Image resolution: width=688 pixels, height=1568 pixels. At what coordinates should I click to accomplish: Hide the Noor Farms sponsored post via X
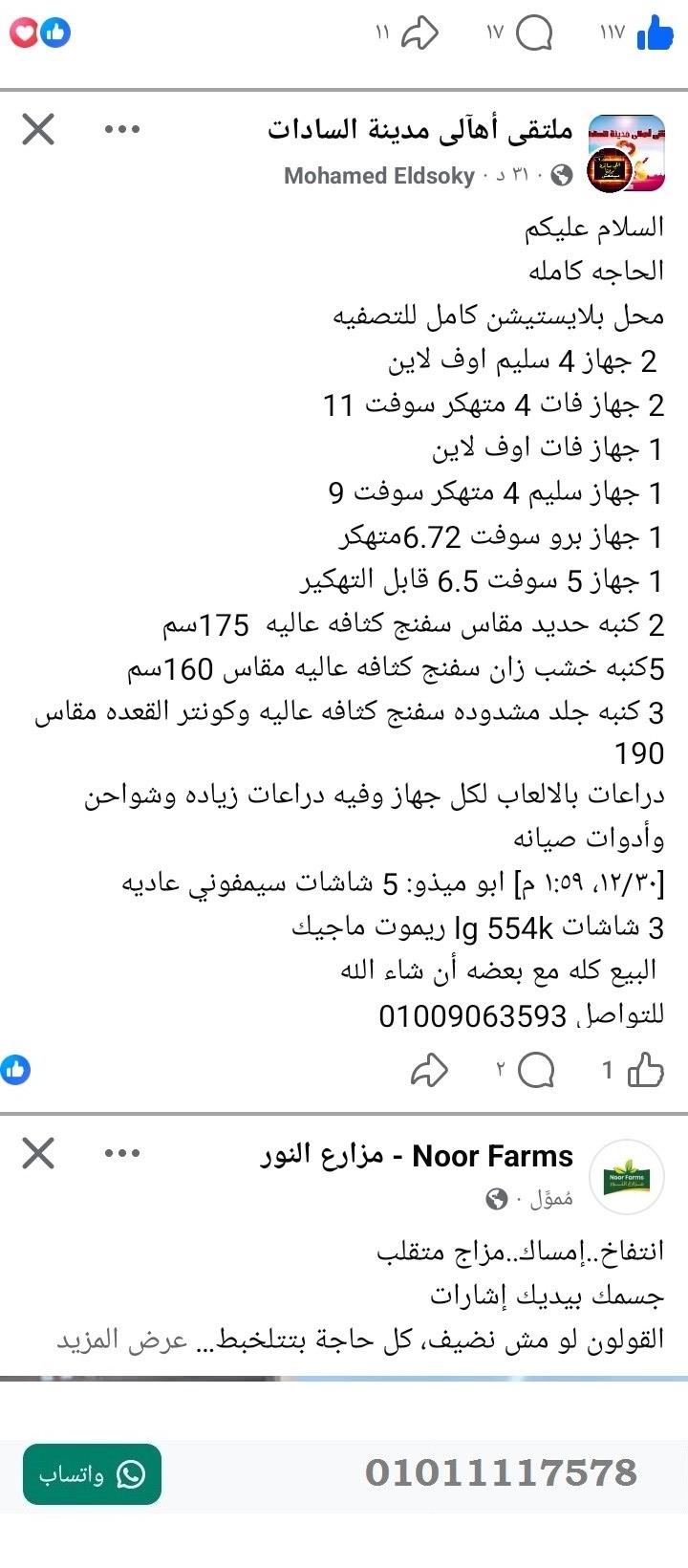pyautogui.click(x=37, y=1155)
